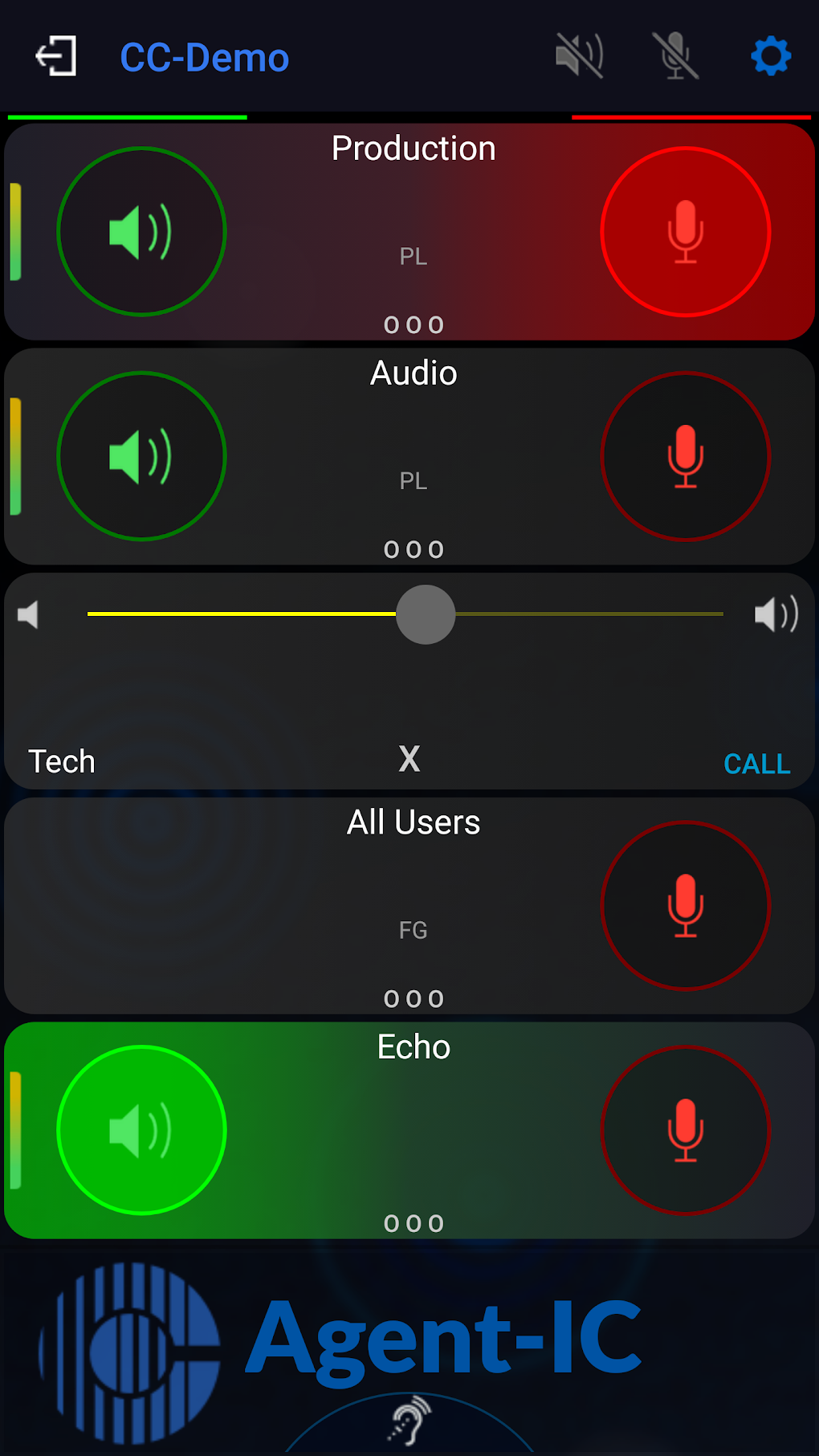Toggle listen on the Production channel
Image resolution: width=819 pixels, height=1456 pixels.
[x=141, y=232]
